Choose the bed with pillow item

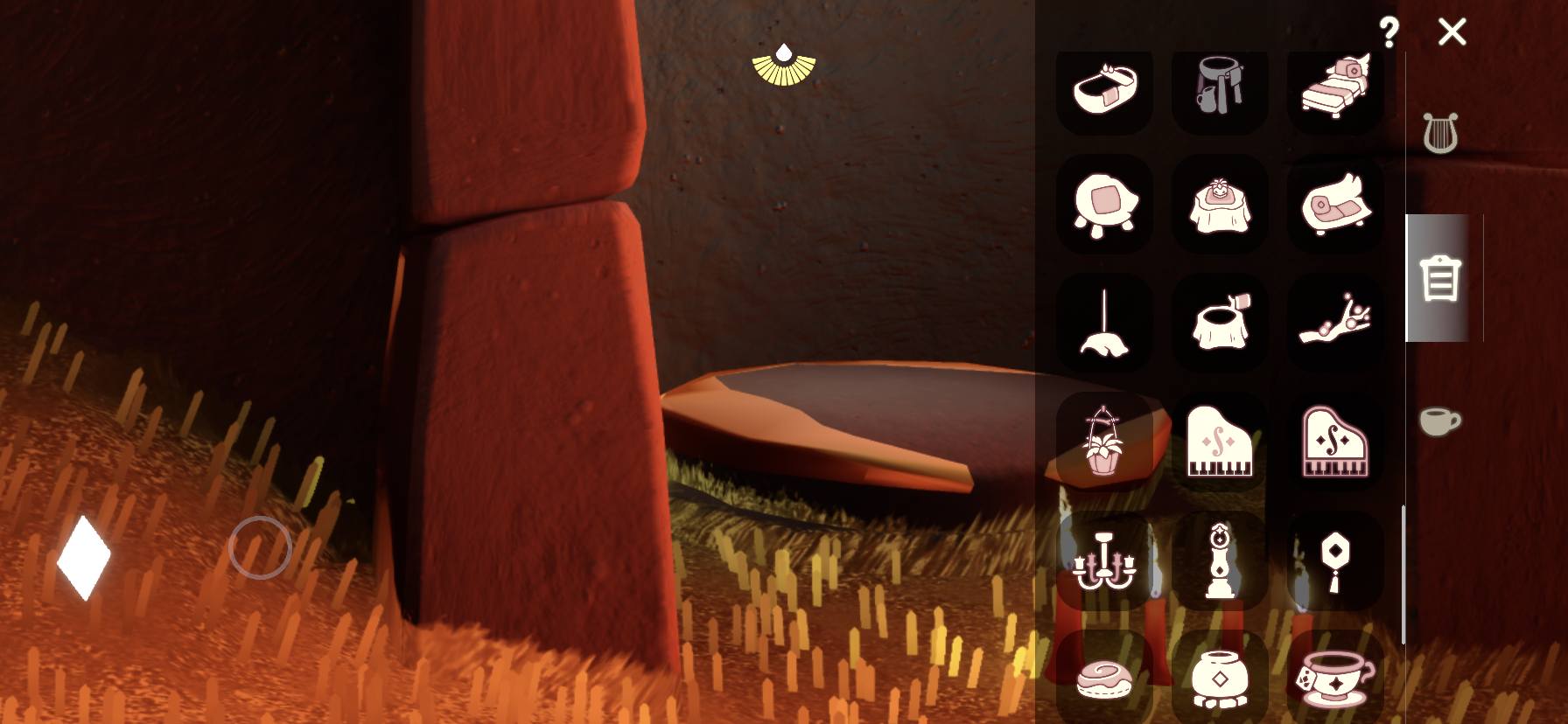pos(1335,87)
